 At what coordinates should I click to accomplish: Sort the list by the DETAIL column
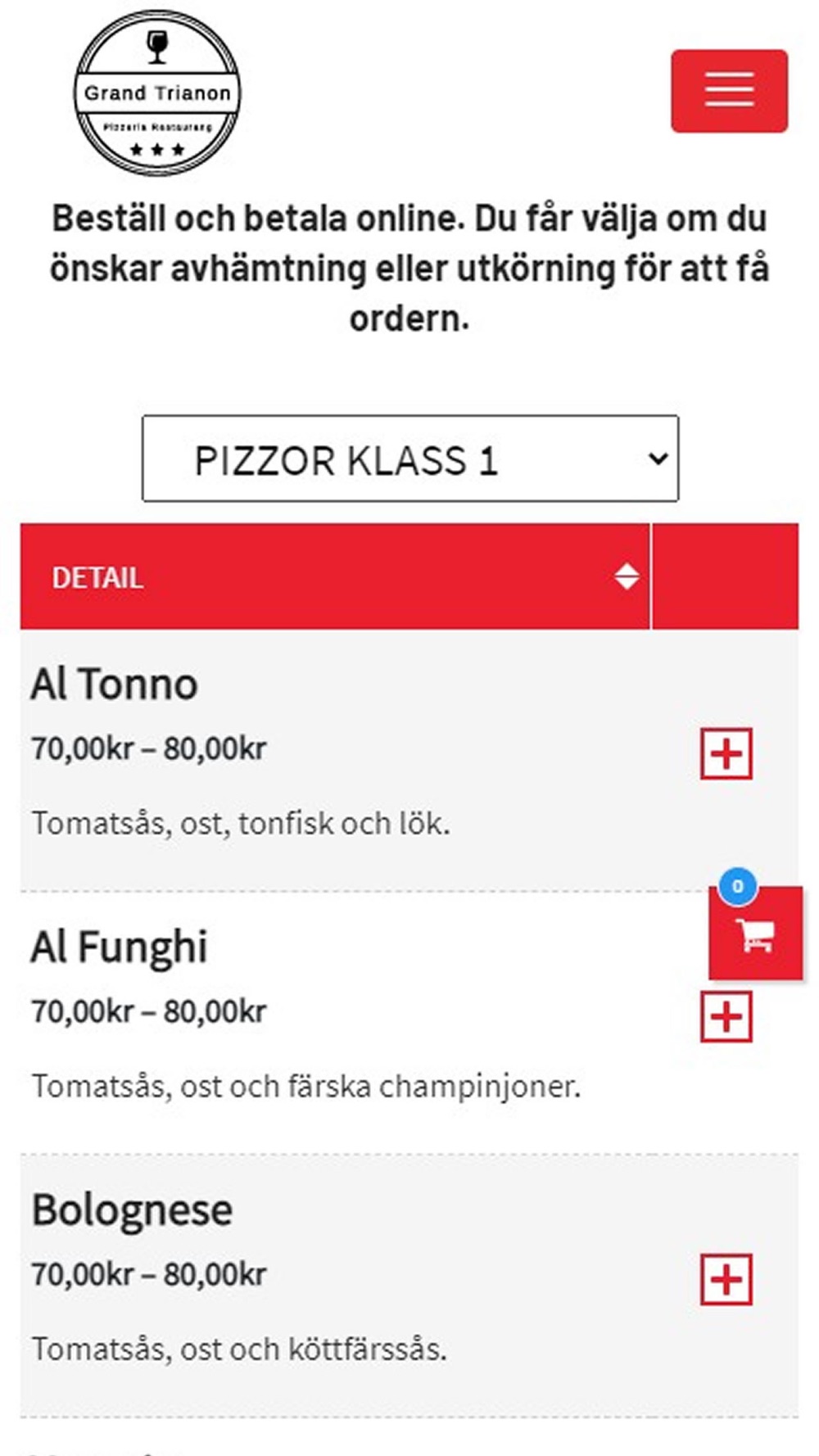click(x=335, y=577)
